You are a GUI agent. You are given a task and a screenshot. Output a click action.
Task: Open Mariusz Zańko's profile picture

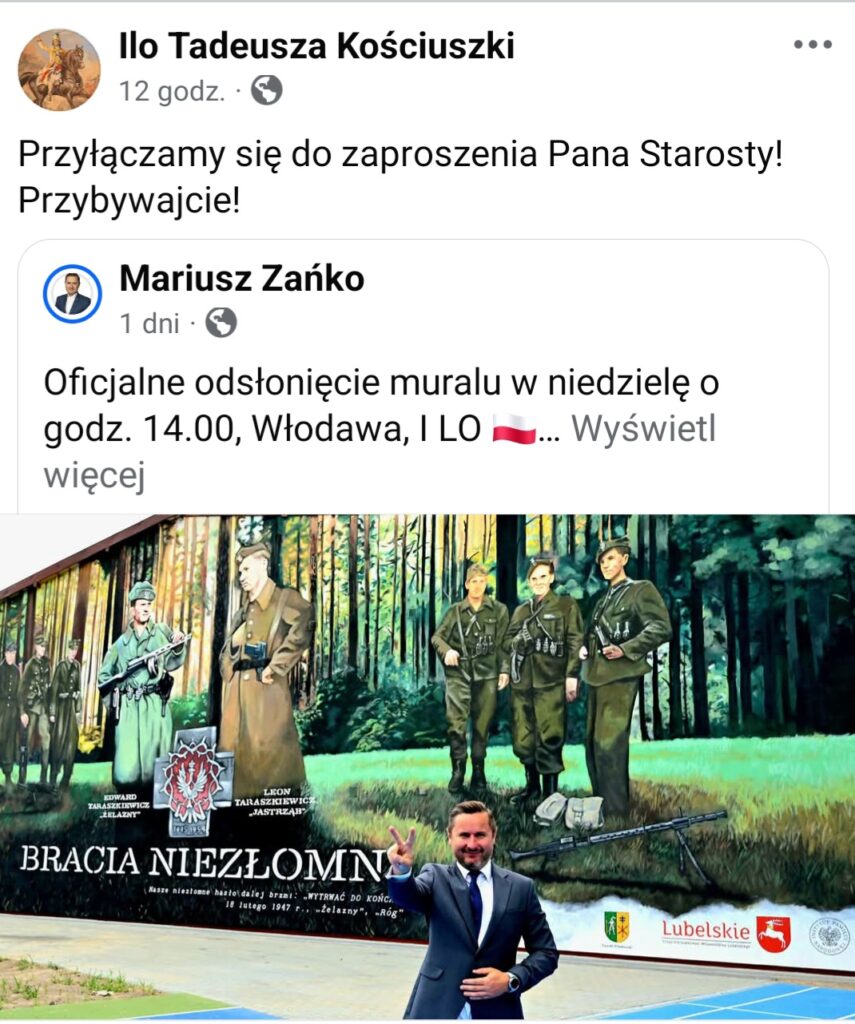point(72,294)
